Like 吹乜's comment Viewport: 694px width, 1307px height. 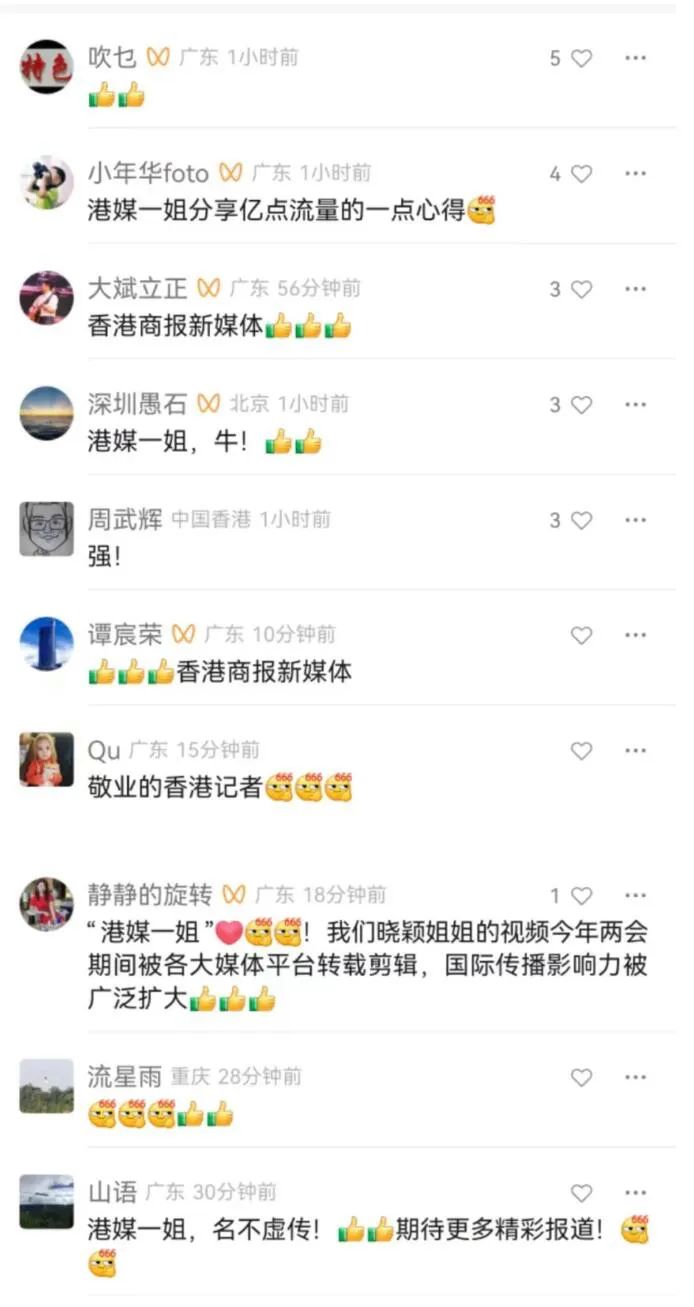coord(581,58)
